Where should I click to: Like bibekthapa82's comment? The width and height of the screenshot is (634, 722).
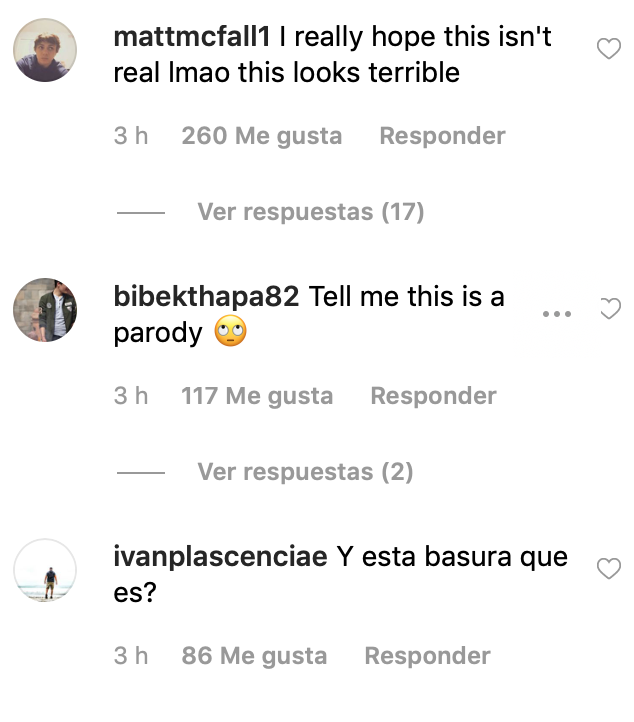pos(609,311)
